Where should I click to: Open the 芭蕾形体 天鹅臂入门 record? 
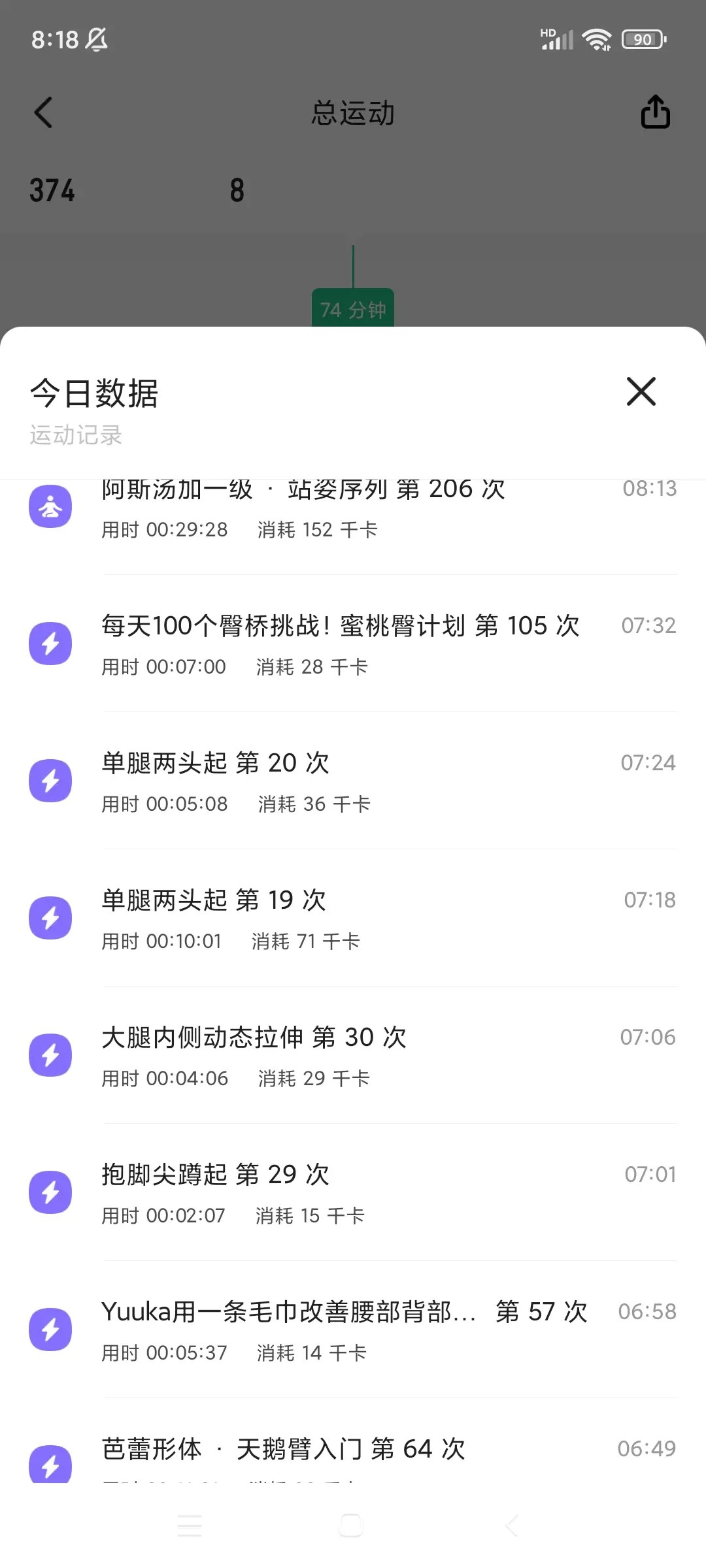353,1454
